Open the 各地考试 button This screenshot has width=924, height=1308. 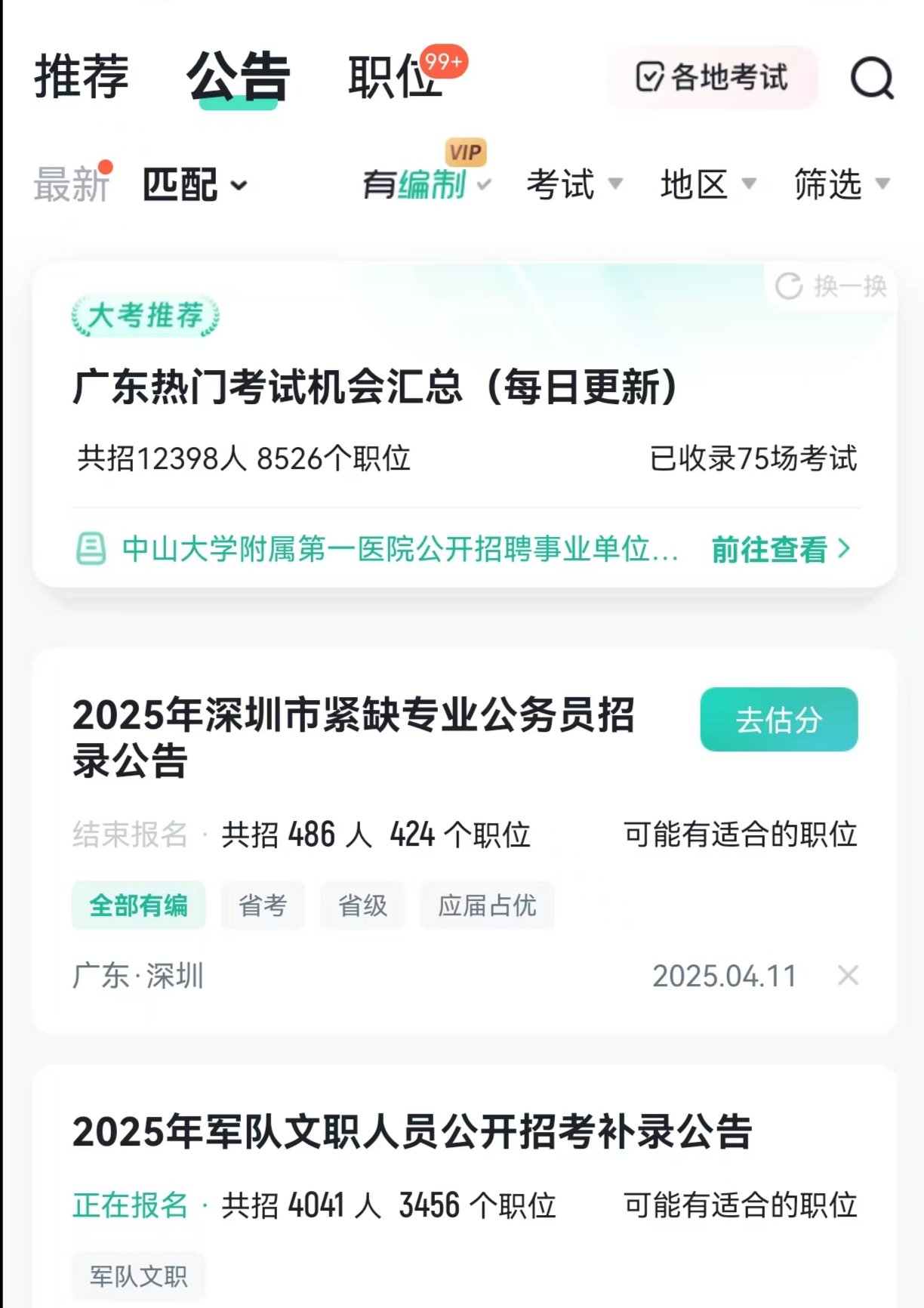coord(713,77)
